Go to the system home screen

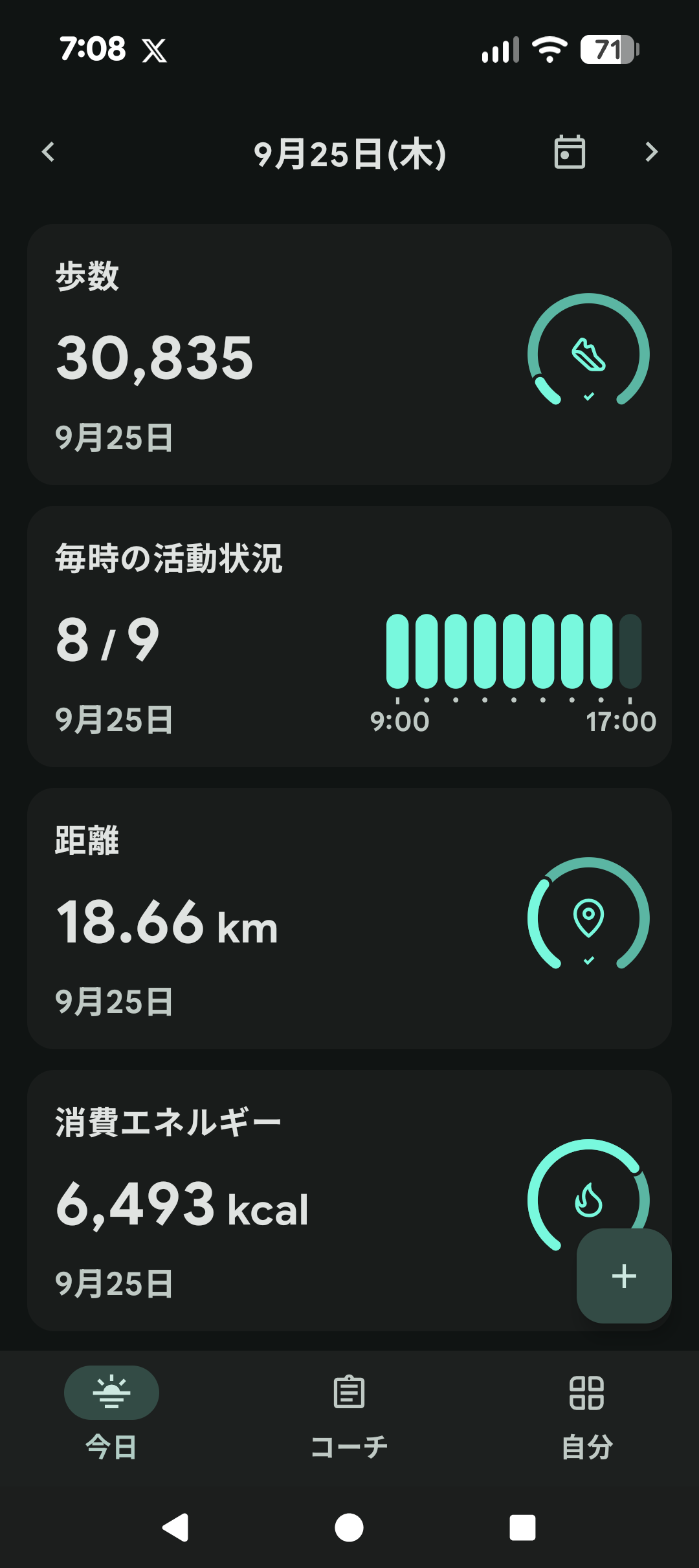tap(349, 1528)
